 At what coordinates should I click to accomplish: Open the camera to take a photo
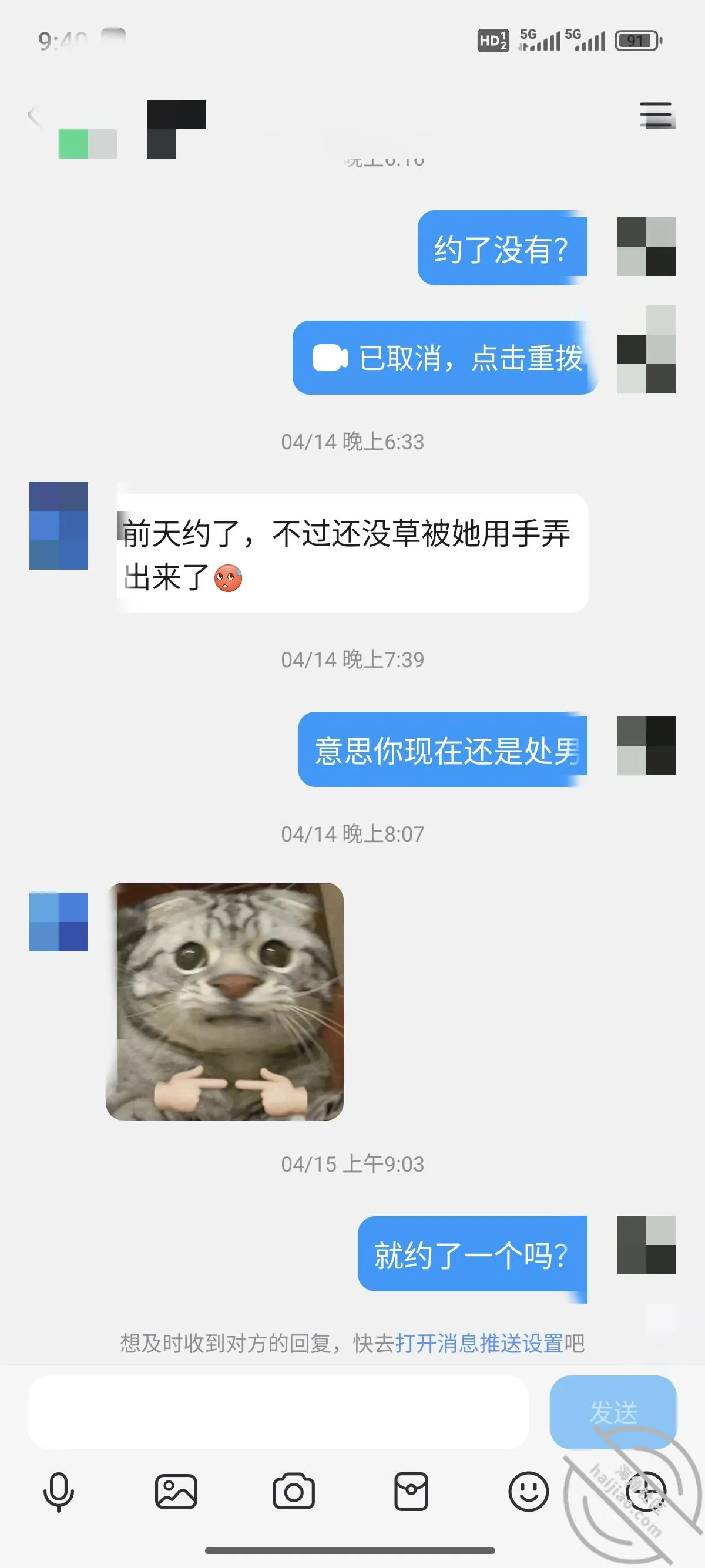[293, 1492]
